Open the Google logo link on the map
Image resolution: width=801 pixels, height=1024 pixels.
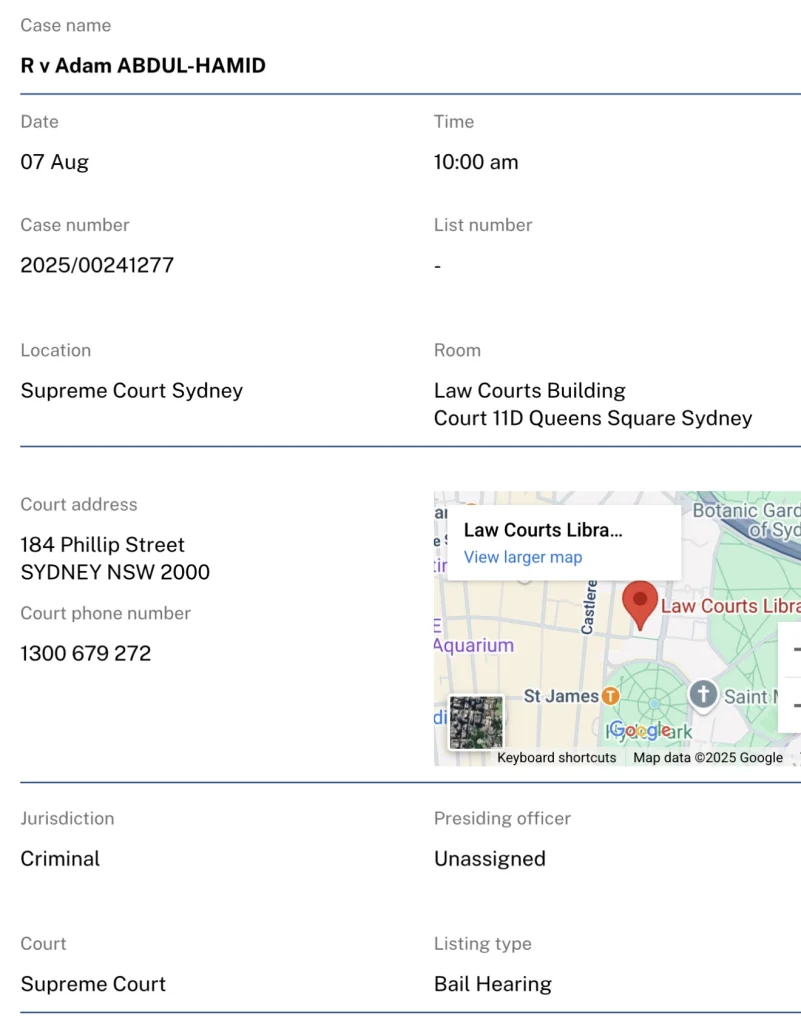click(x=639, y=730)
